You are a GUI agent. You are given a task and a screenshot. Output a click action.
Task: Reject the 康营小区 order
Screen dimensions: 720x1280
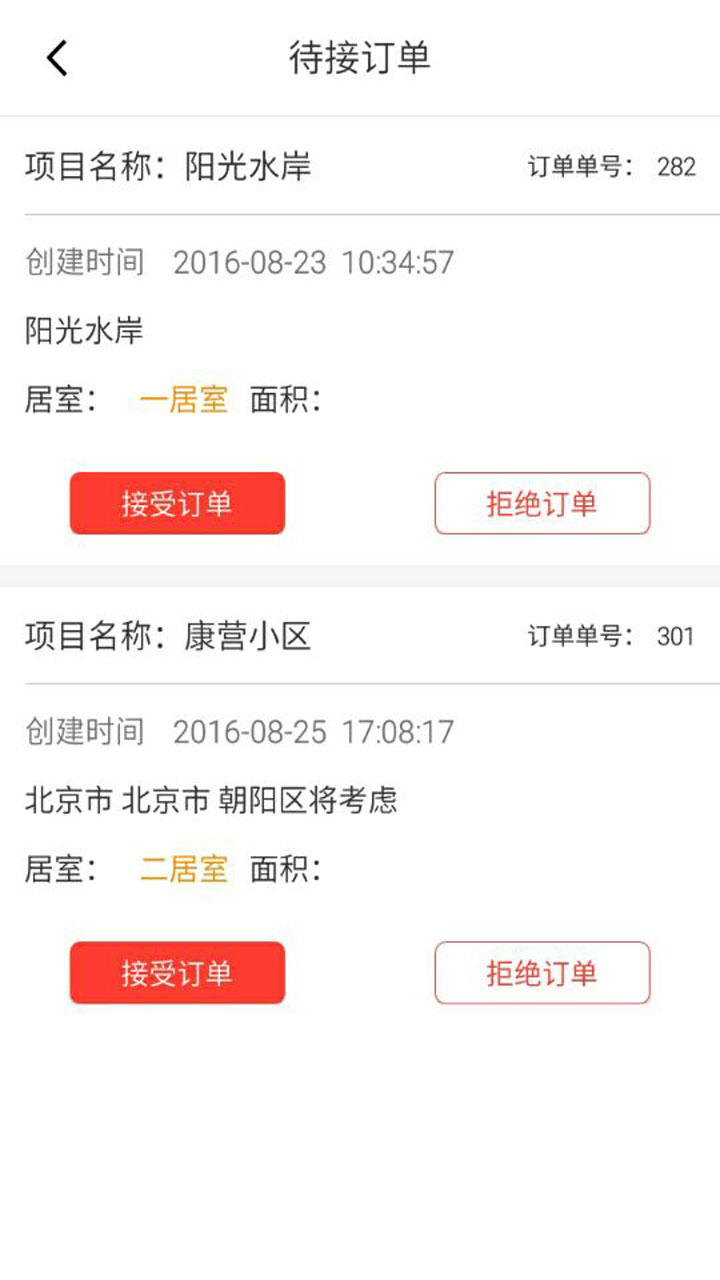click(x=542, y=972)
